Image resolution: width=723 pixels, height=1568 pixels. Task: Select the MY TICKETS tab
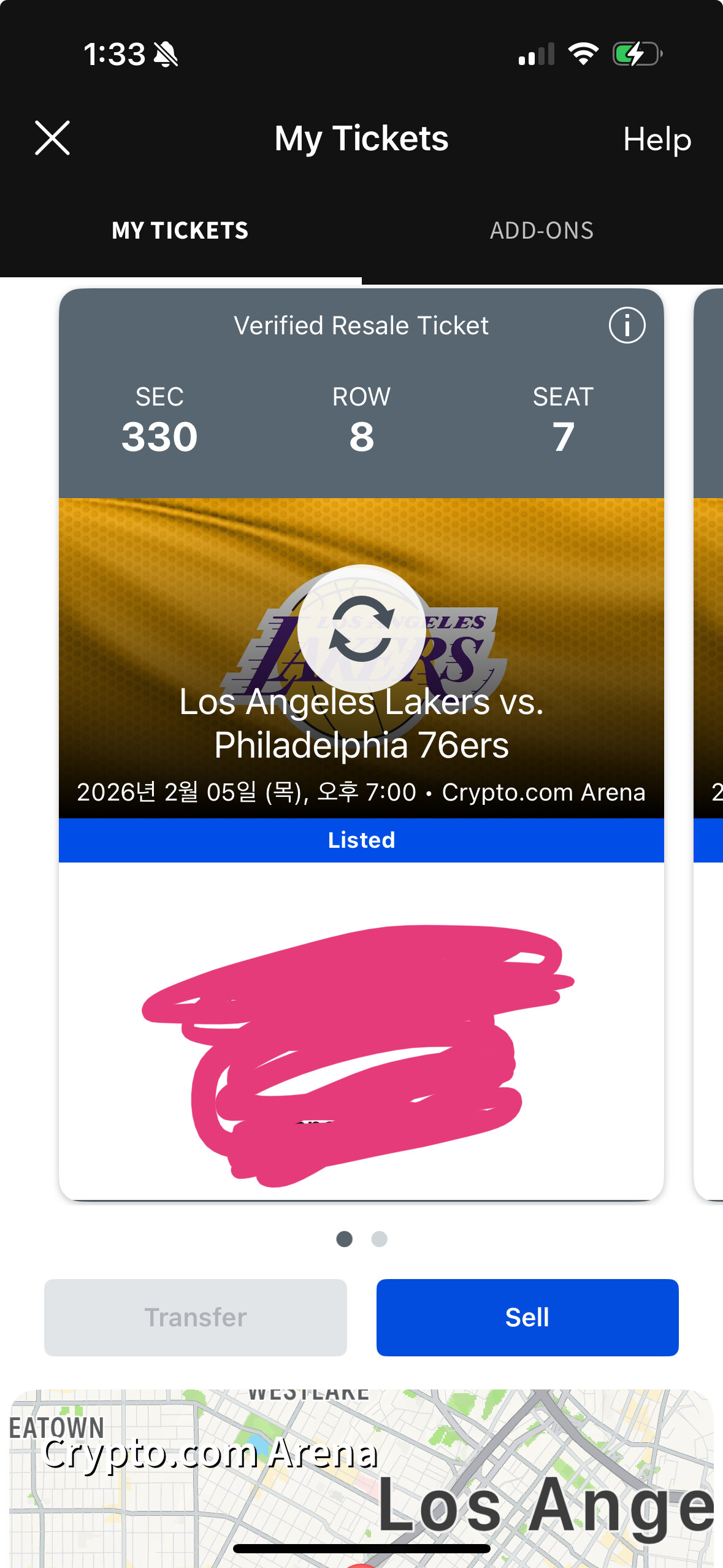(x=180, y=231)
